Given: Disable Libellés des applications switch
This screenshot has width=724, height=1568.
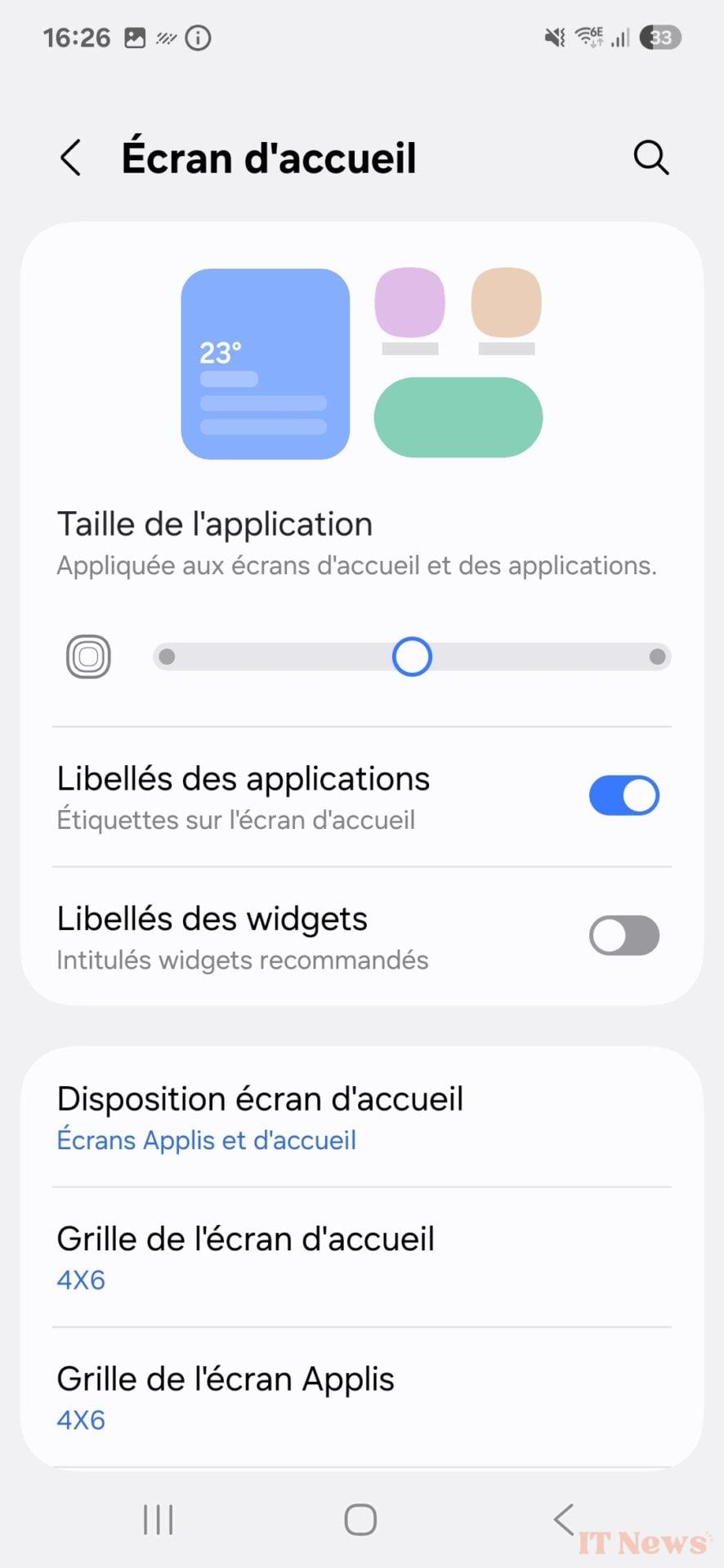Looking at the screenshot, I should tap(623, 796).
